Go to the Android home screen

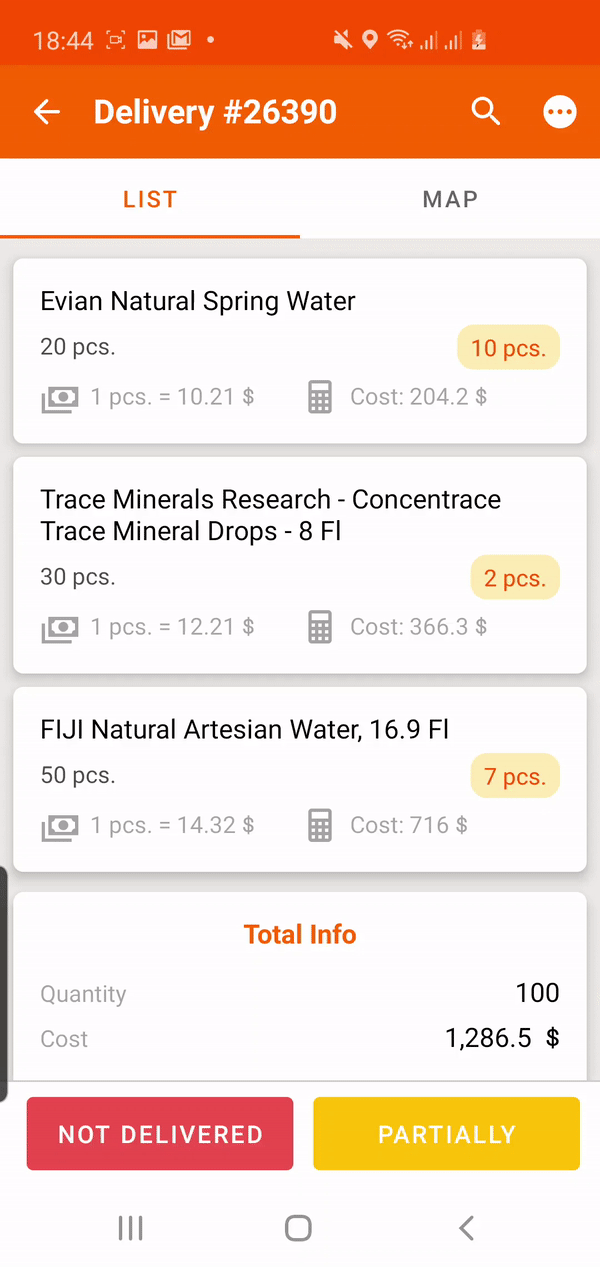(298, 1228)
